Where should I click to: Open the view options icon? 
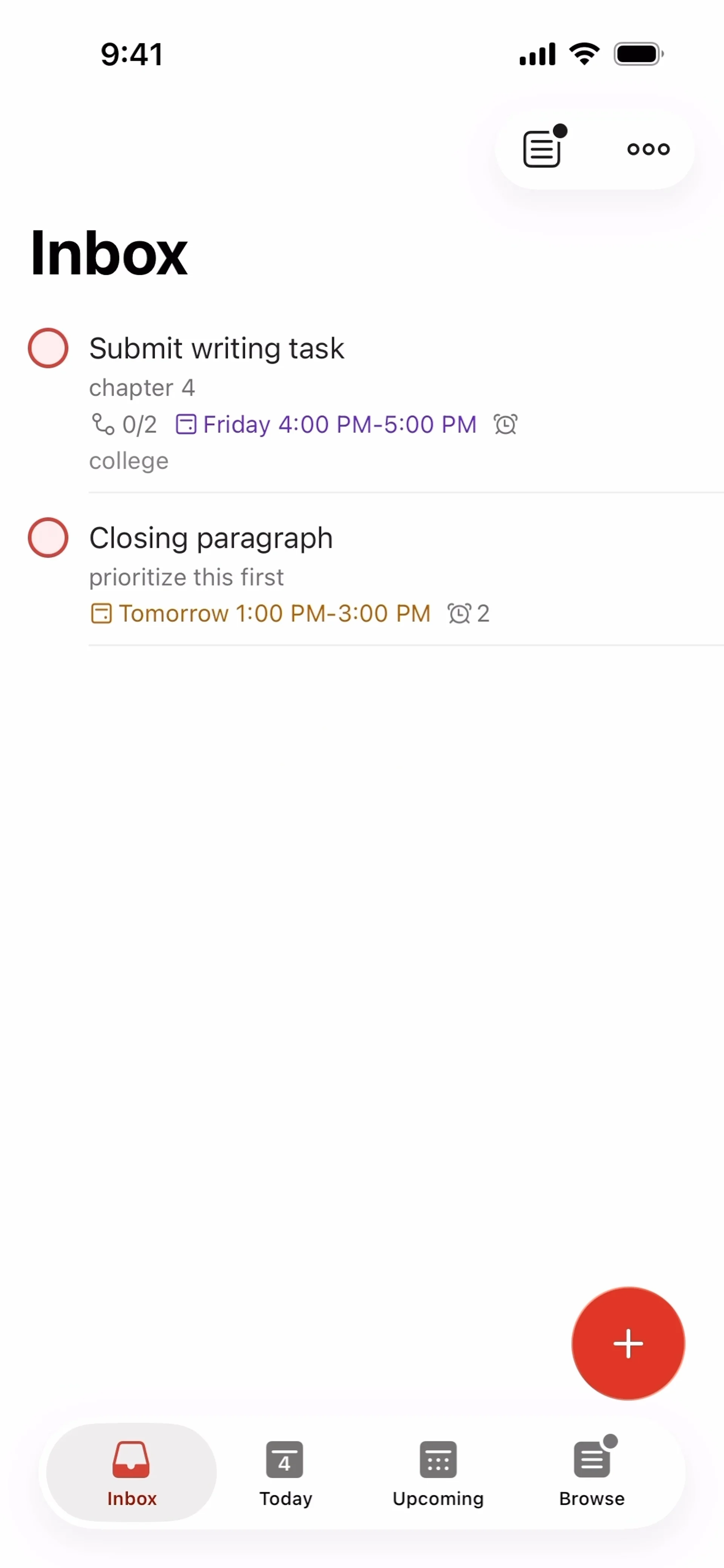coord(543,149)
